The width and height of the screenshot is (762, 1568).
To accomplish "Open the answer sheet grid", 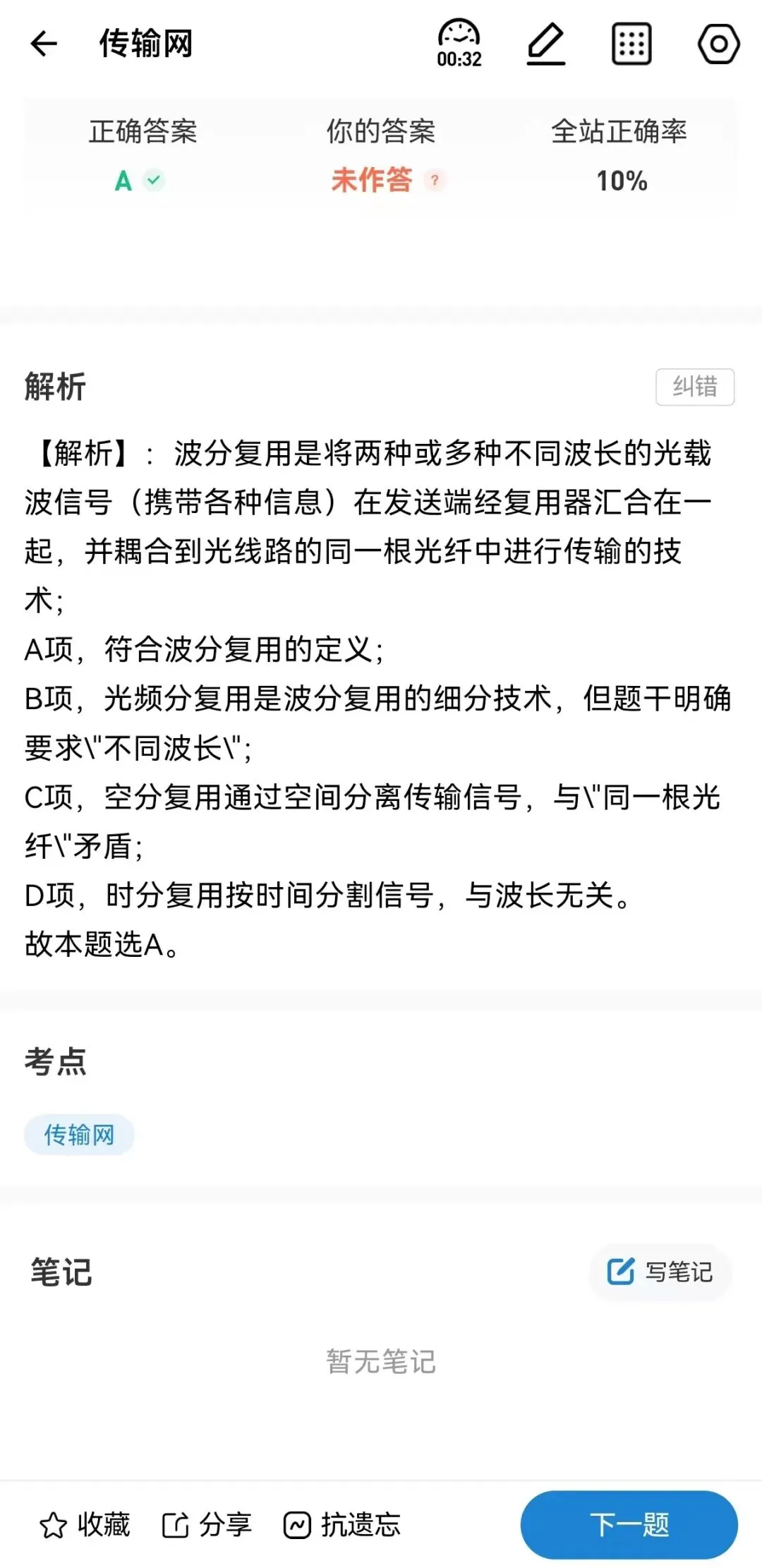I will point(631,44).
